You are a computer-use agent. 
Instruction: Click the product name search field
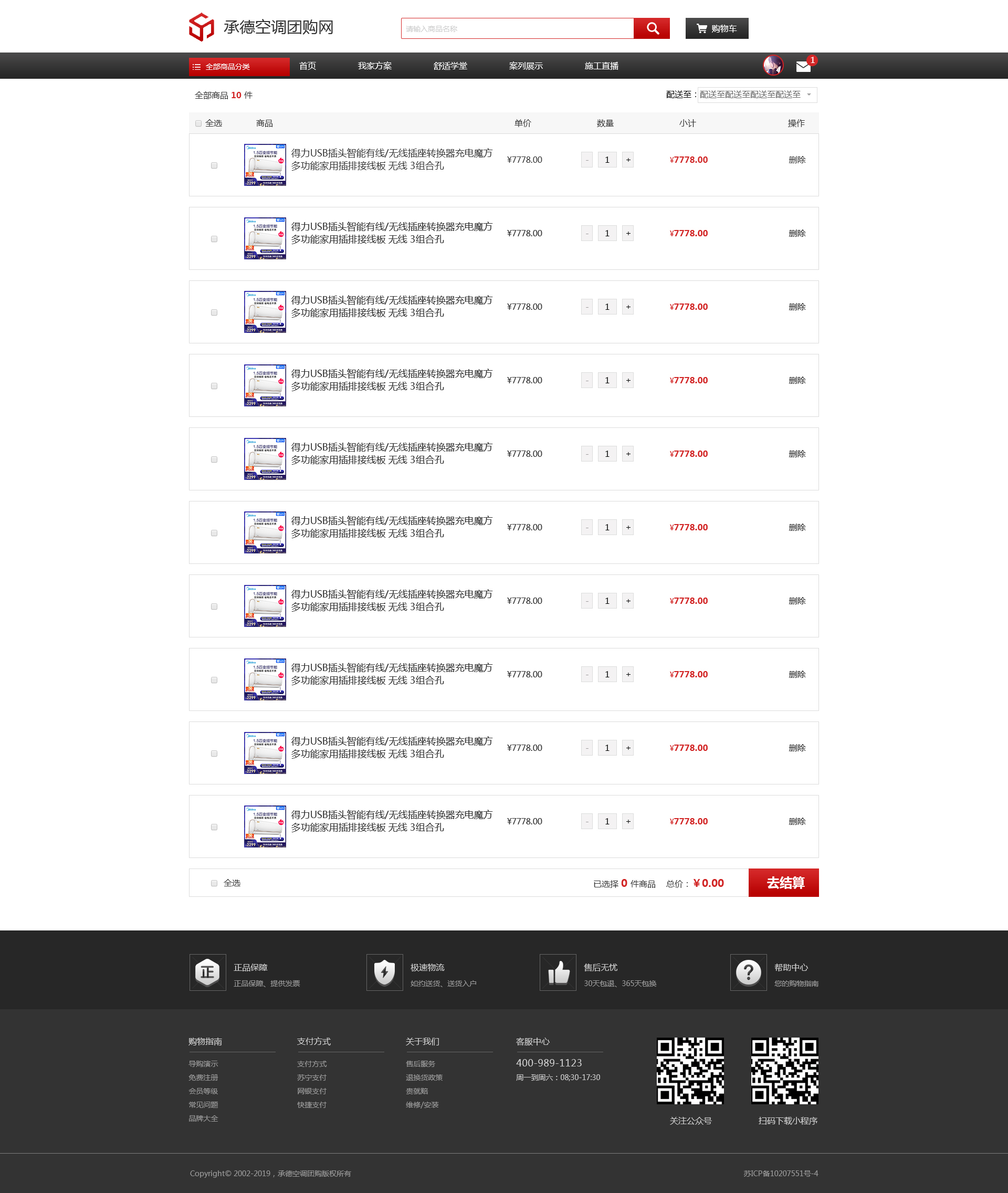(517, 28)
